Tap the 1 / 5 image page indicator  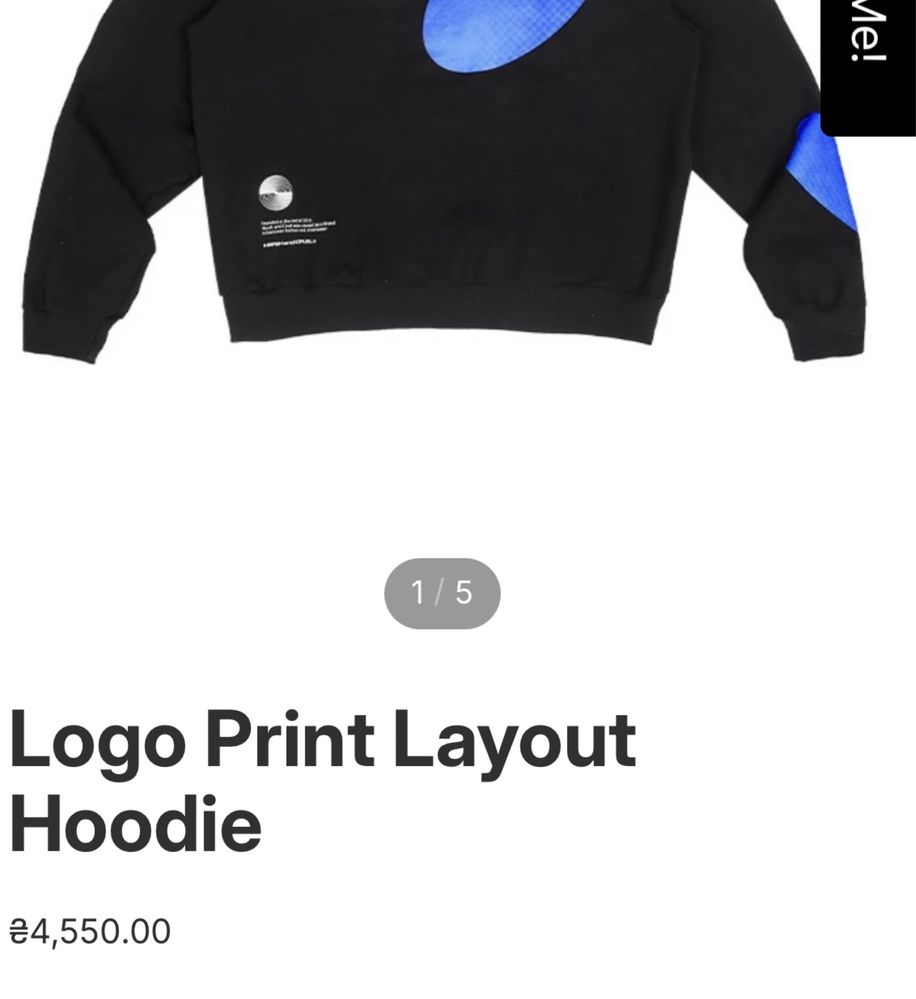coord(442,593)
